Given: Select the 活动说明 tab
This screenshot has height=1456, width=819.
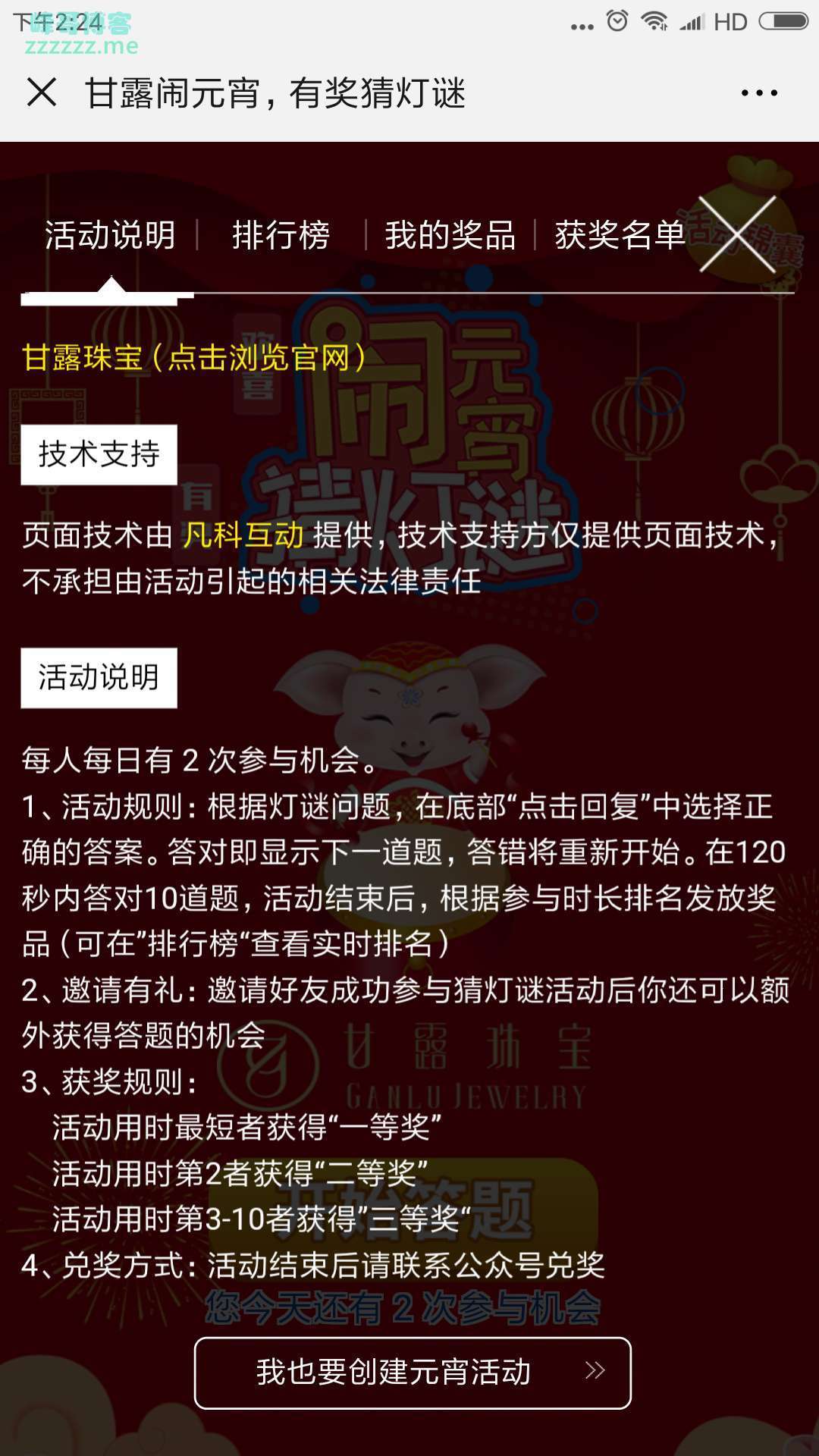Looking at the screenshot, I should [110, 235].
